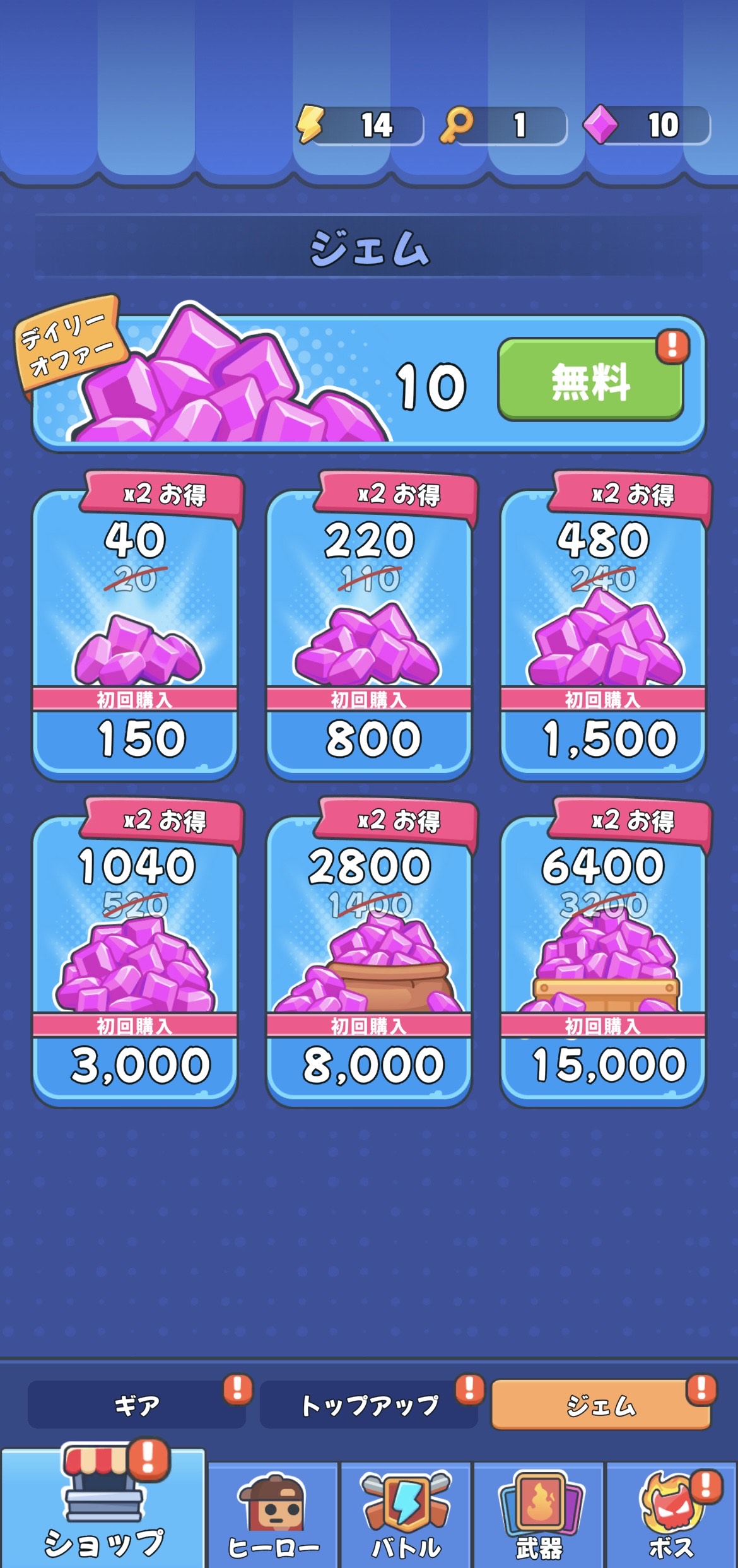
Task: Select the ジェム shop section
Action: (600, 1405)
